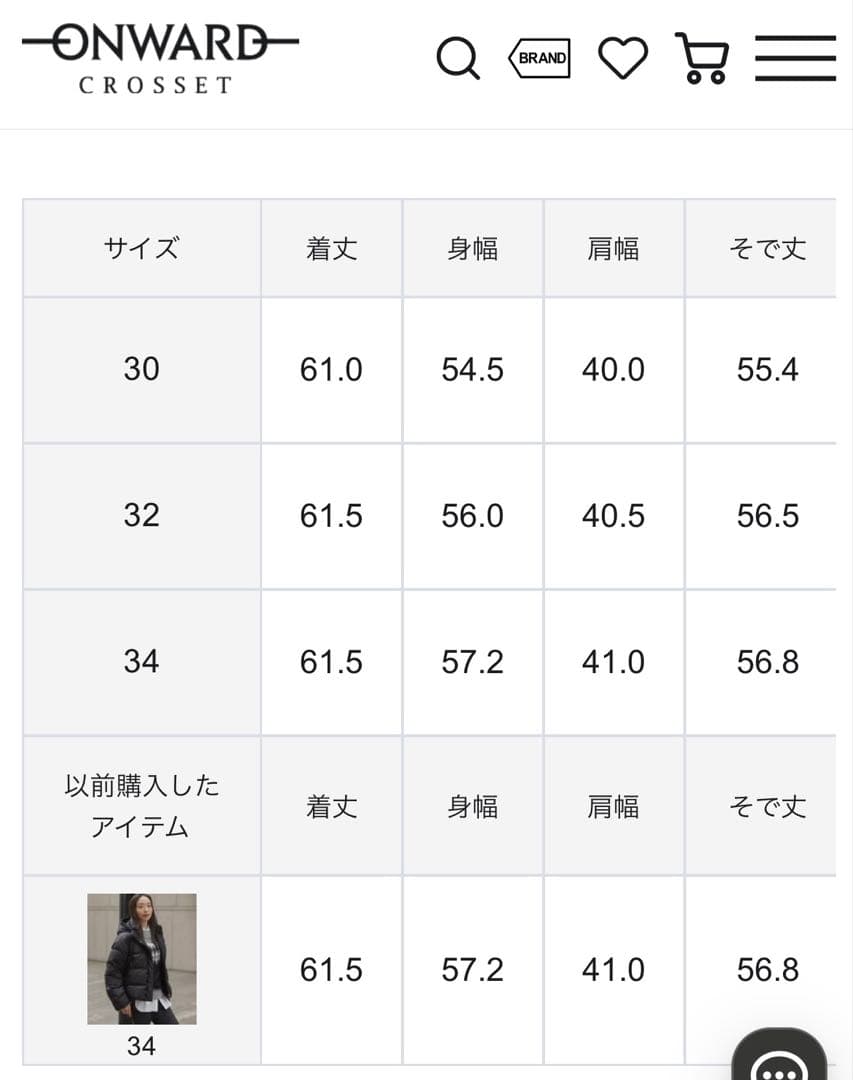853x1080 pixels.
Task: Click the size 30 row label
Action: tap(143, 370)
